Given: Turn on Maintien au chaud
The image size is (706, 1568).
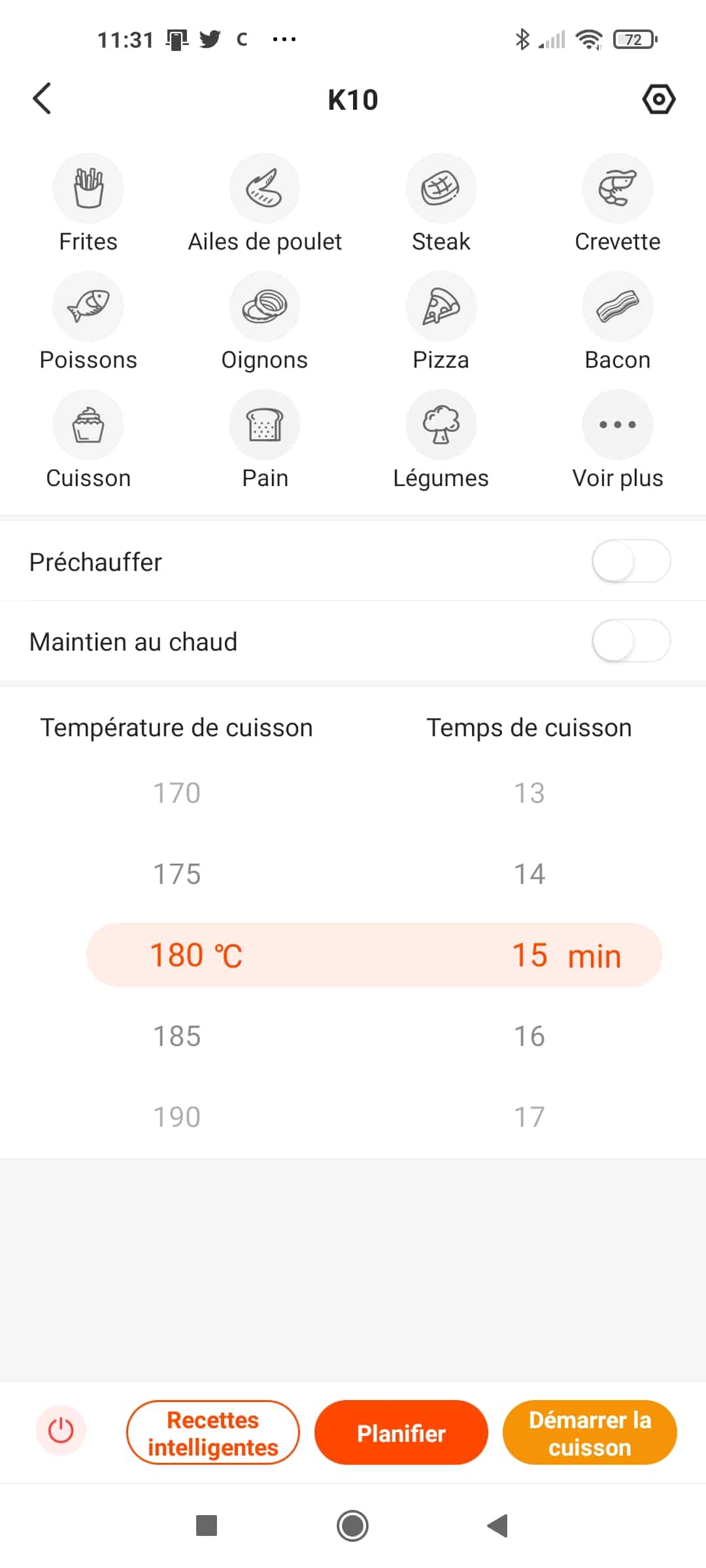Looking at the screenshot, I should pyautogui.click(x=631, y=641).
